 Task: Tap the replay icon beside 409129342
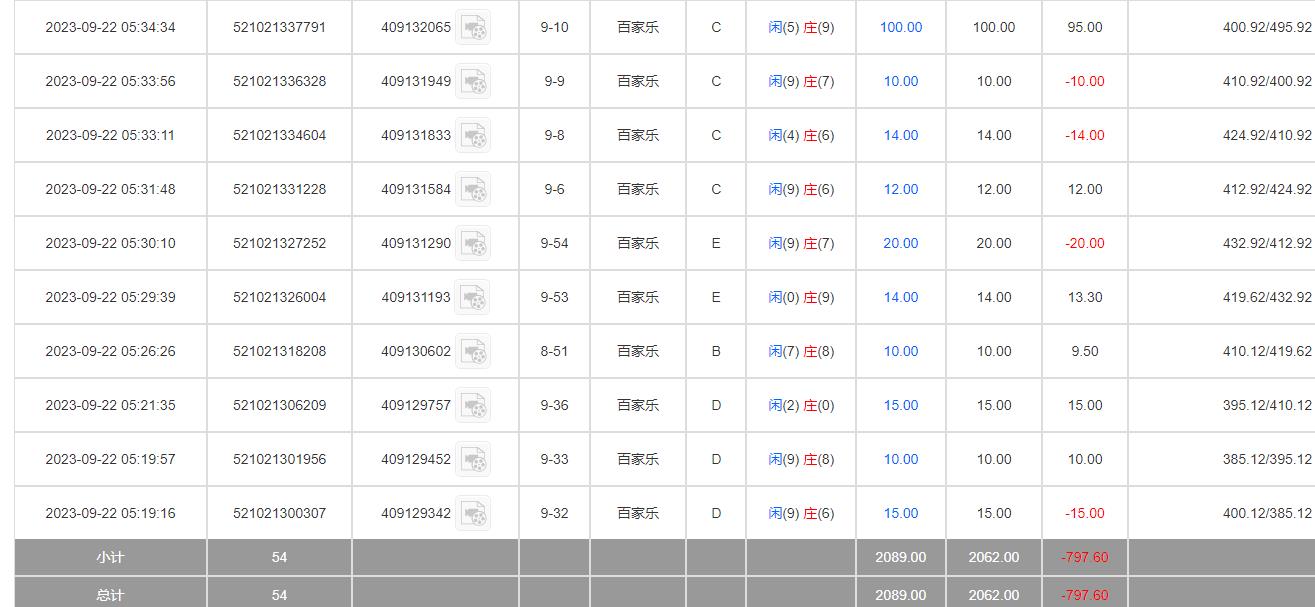click(473, 514)
